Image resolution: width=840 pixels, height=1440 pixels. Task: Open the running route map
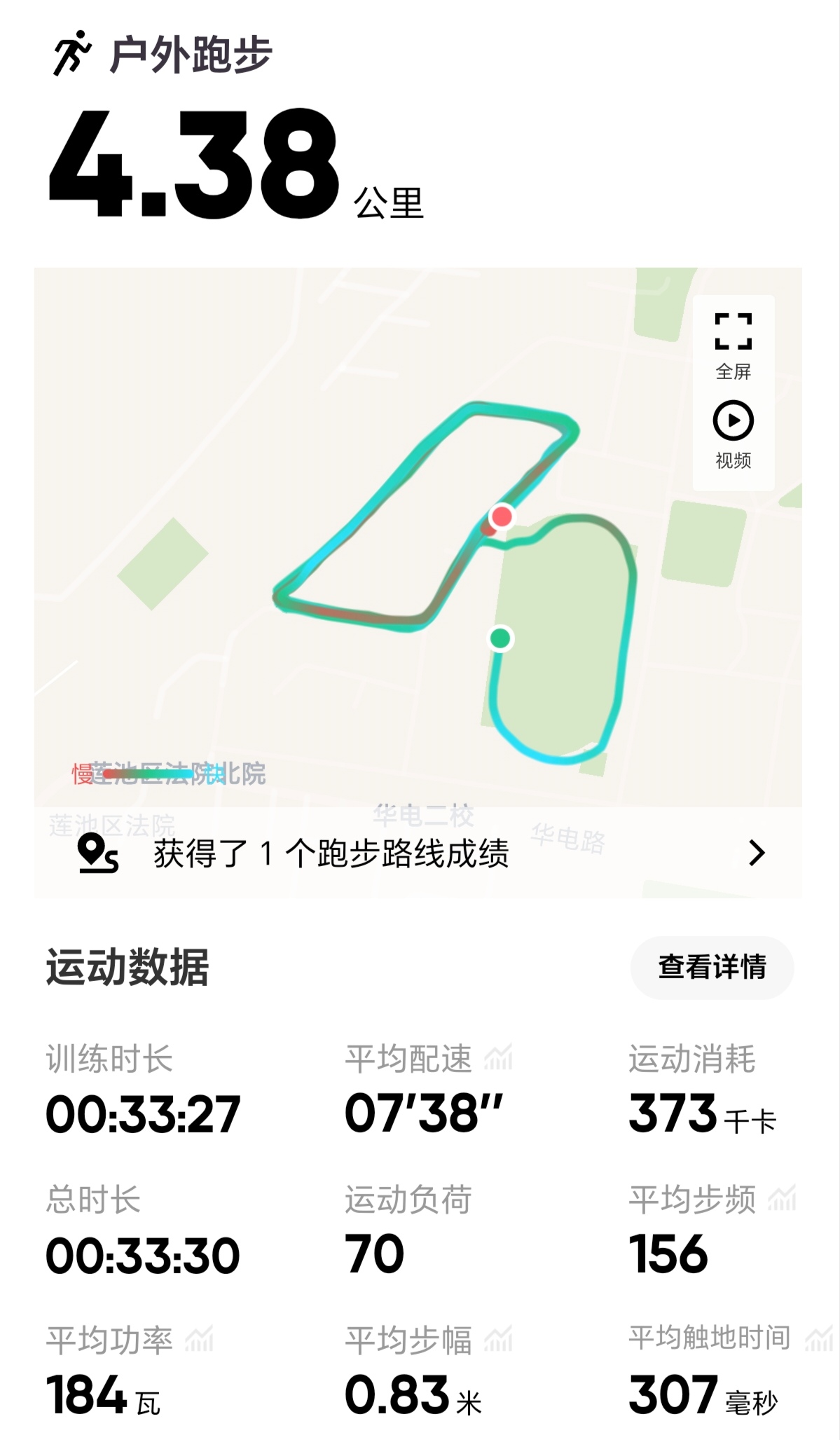[x=418, y=537]
